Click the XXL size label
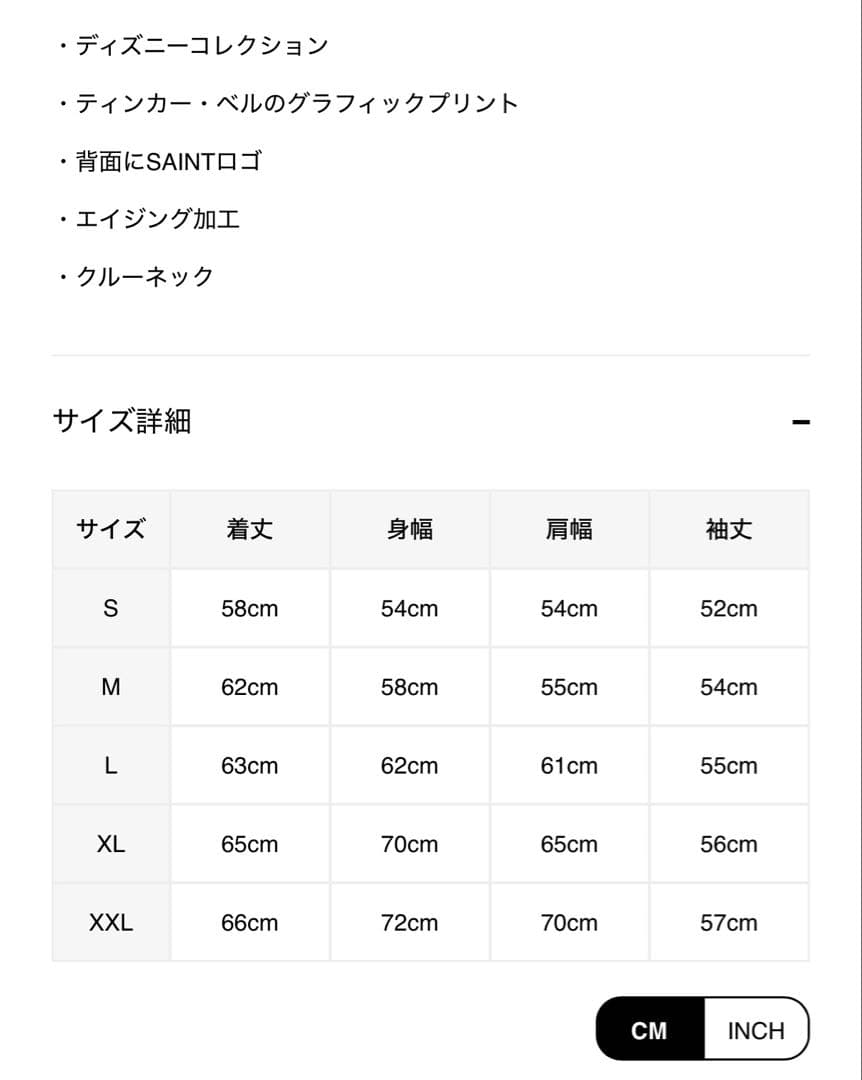The height and width of the screenshot is (1080, 862). [x=110, y=922]
